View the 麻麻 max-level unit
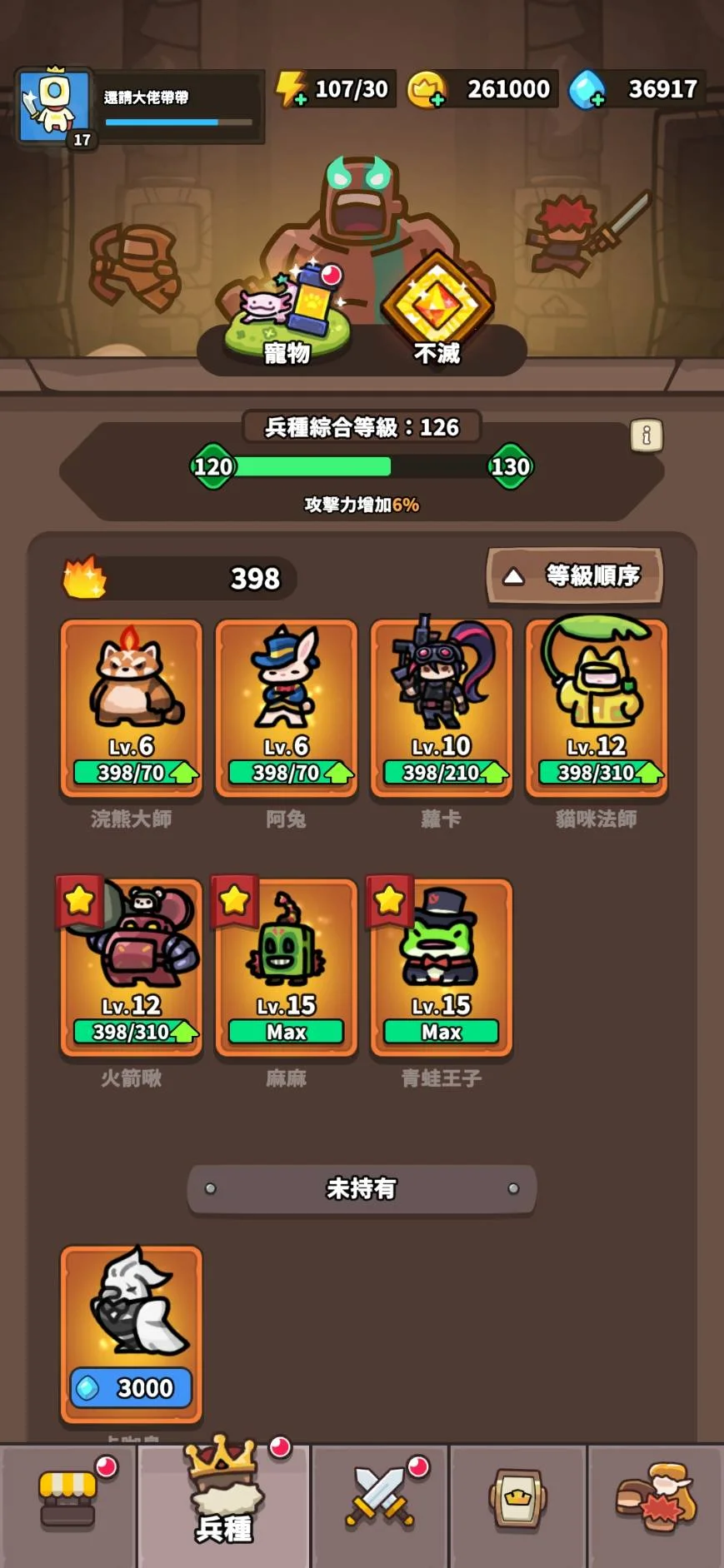 pyautogui.click(x=286, y=968)
